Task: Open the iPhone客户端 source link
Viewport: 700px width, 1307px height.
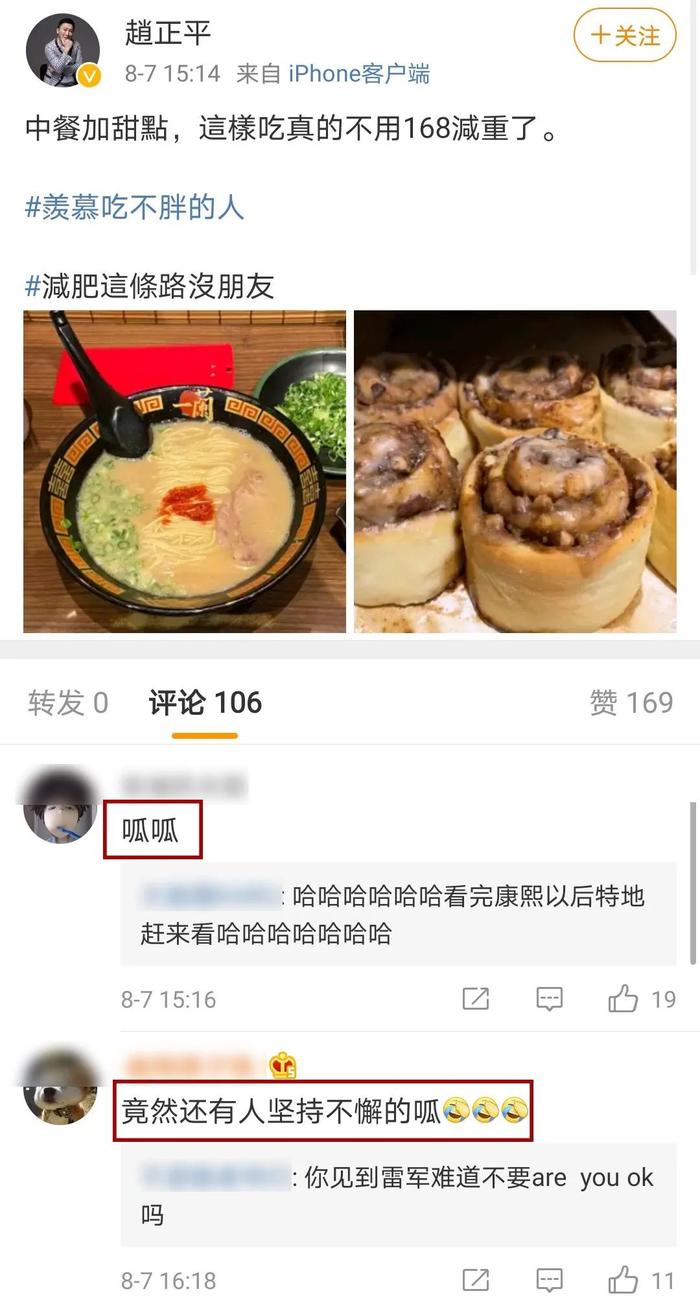Action: tap(359, 73)
